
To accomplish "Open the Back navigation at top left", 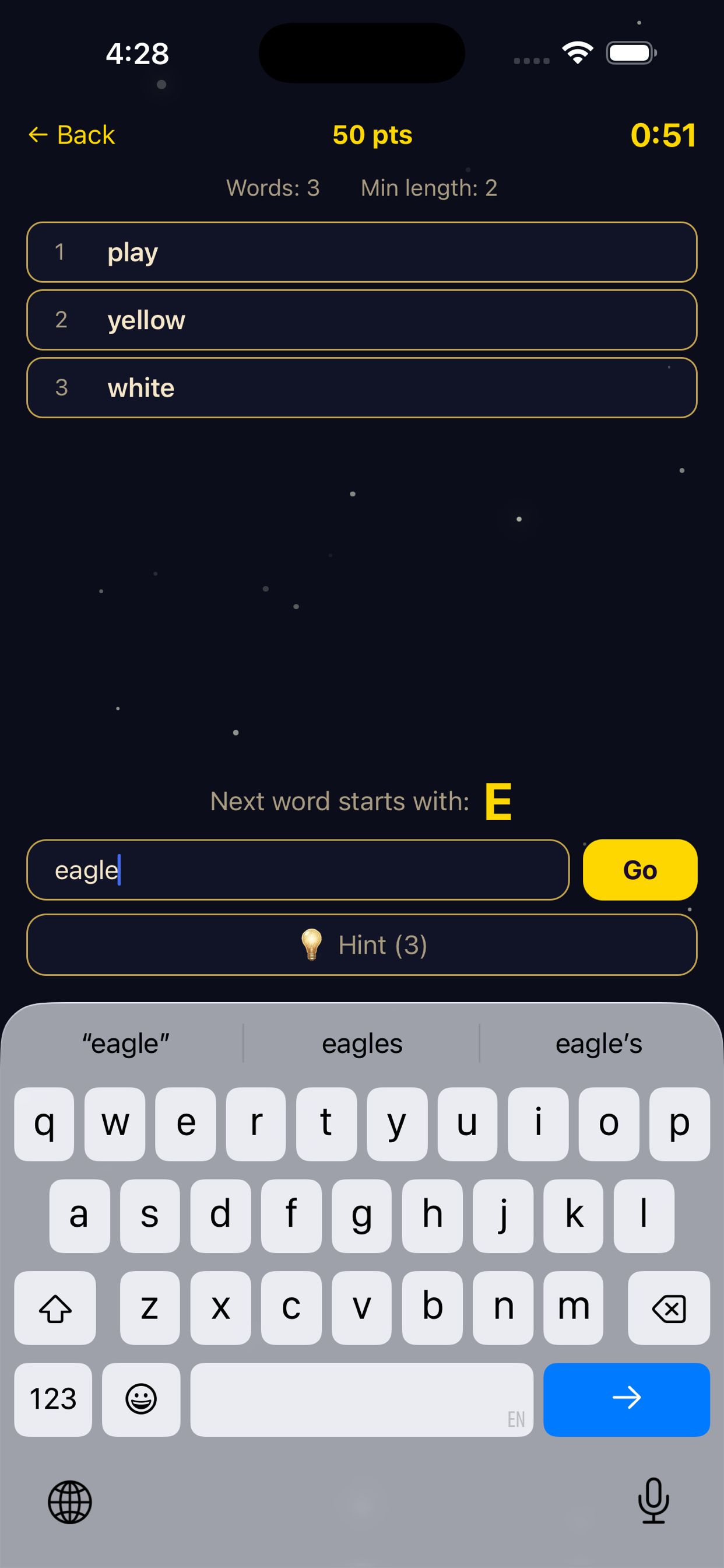I will pyautogui.click(x=72, y=135).
